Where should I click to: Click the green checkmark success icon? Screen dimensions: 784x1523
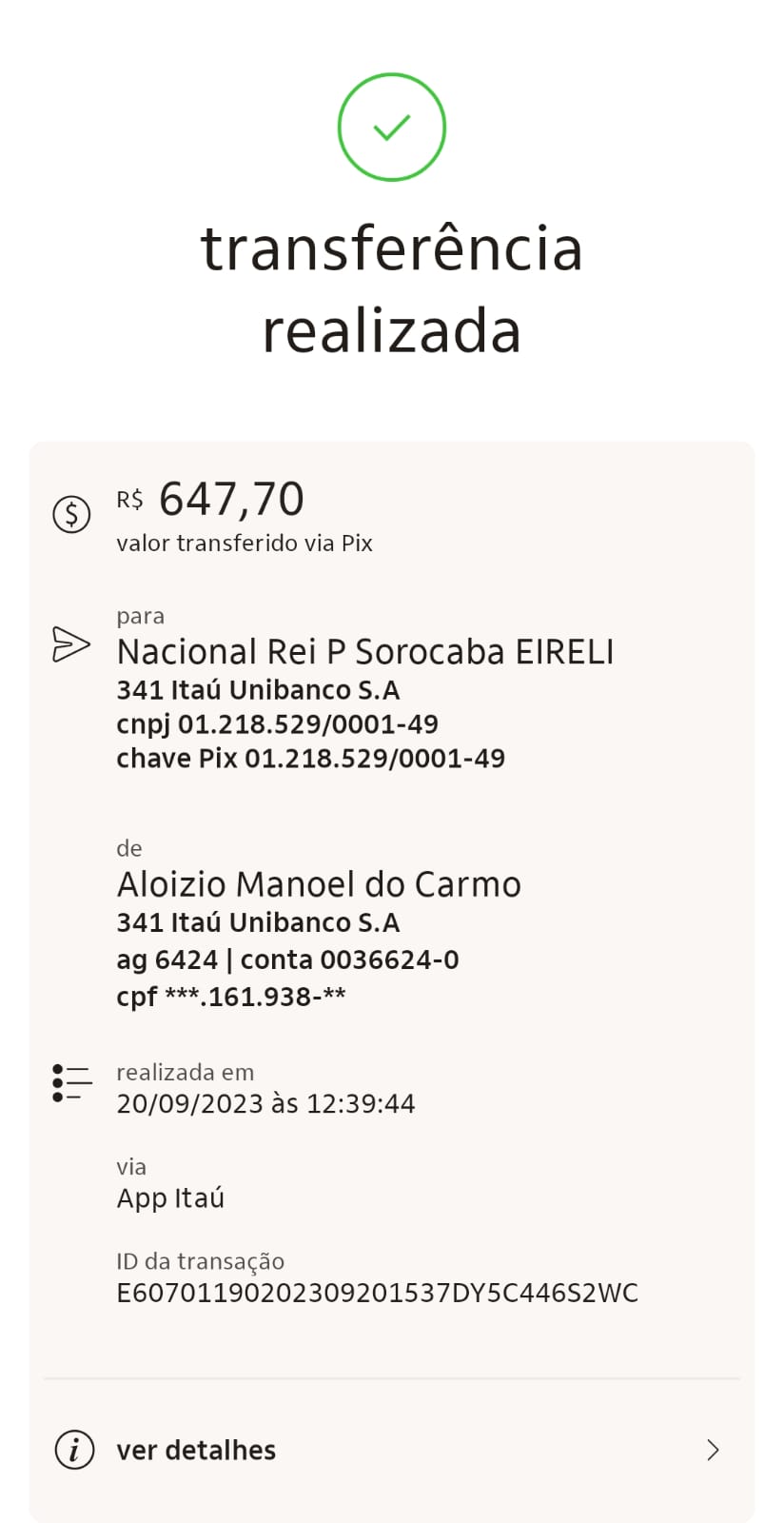click(x=391, y=126)
